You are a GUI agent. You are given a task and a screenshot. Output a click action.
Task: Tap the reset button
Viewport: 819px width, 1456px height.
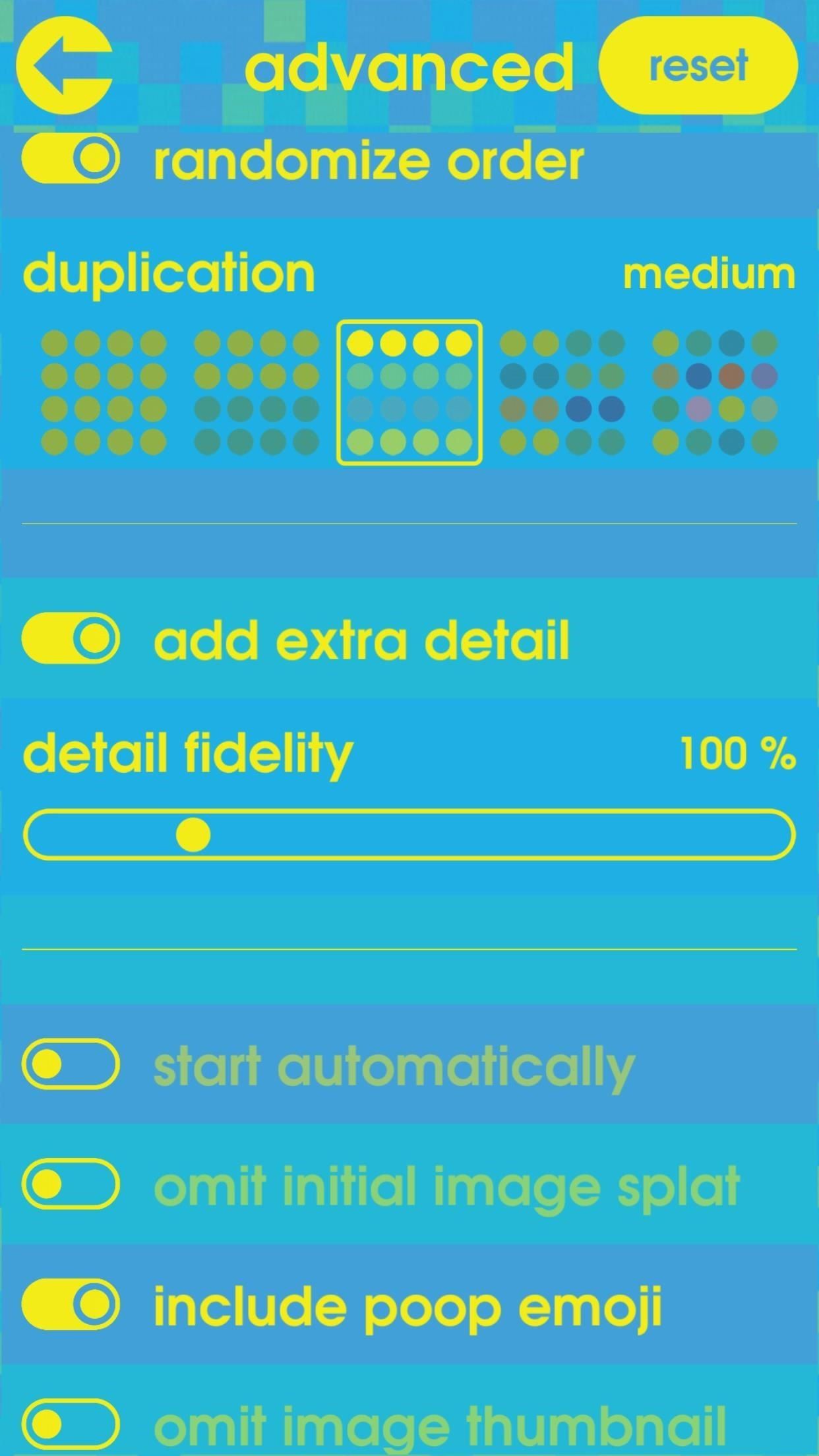698,65
